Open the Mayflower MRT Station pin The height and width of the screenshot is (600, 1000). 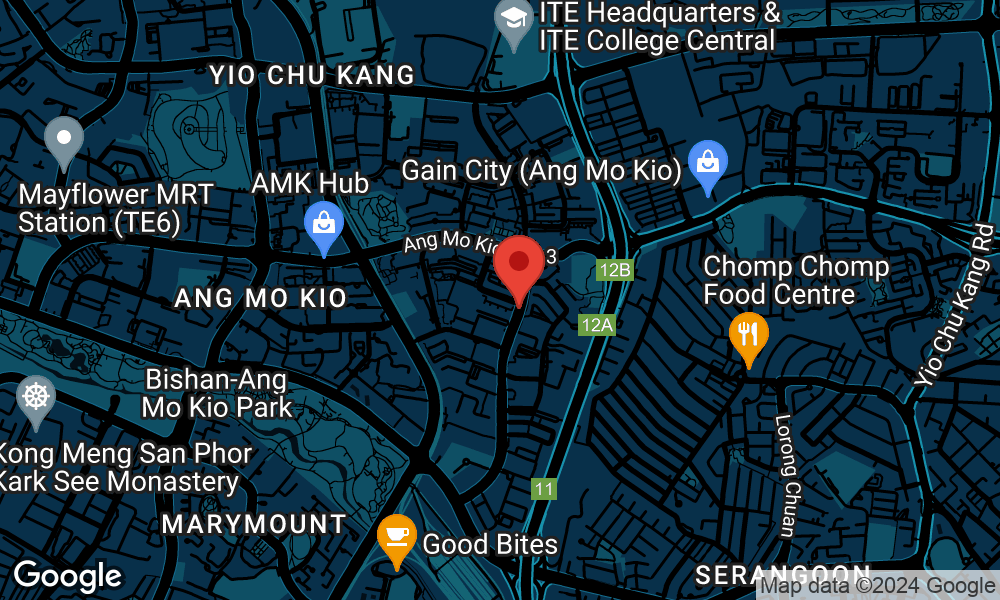(x=64, y=140)
